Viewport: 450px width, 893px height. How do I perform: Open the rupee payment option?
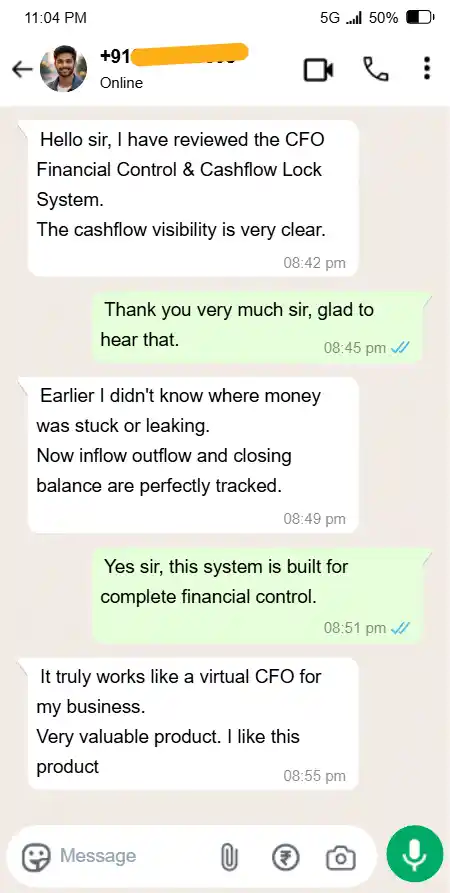(285, 857)
